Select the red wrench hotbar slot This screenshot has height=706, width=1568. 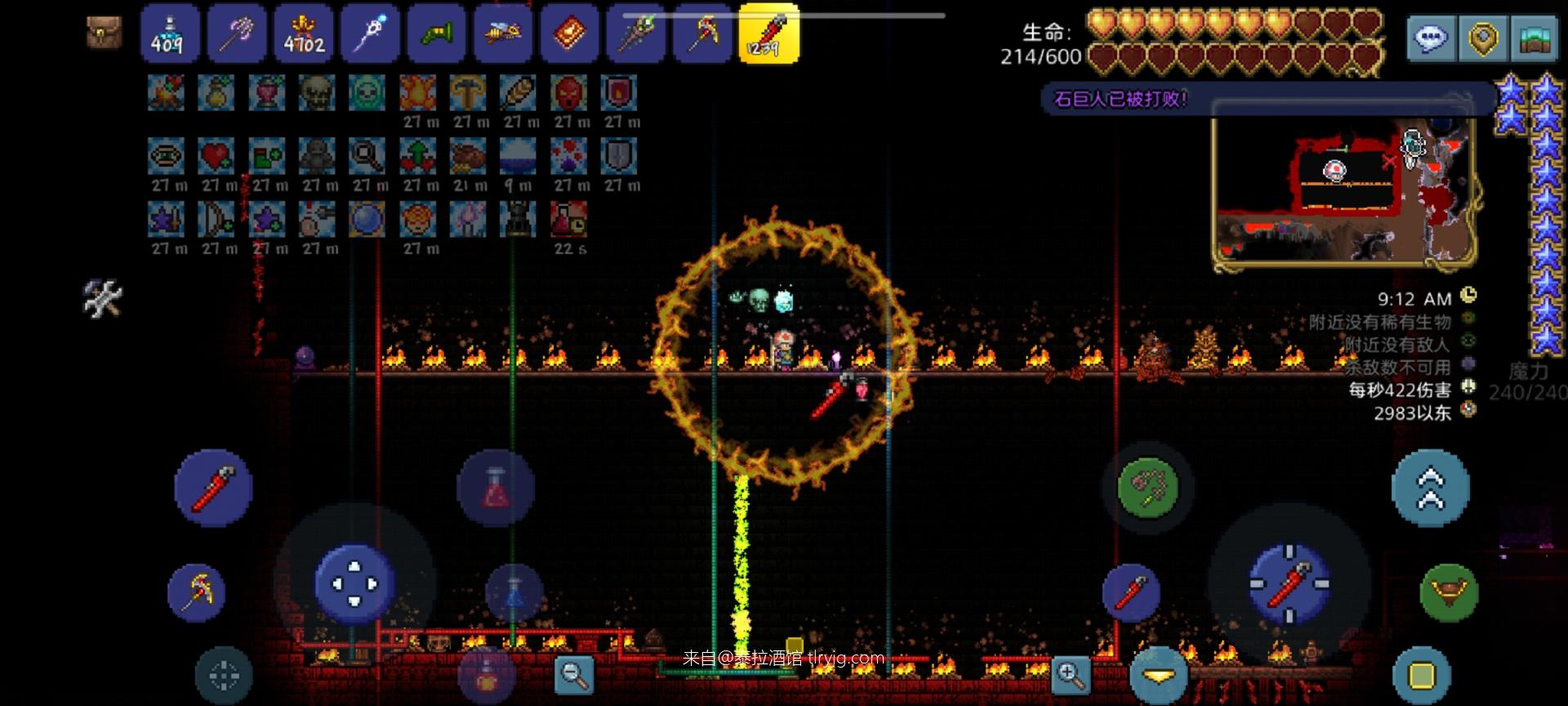pos(768,34)
